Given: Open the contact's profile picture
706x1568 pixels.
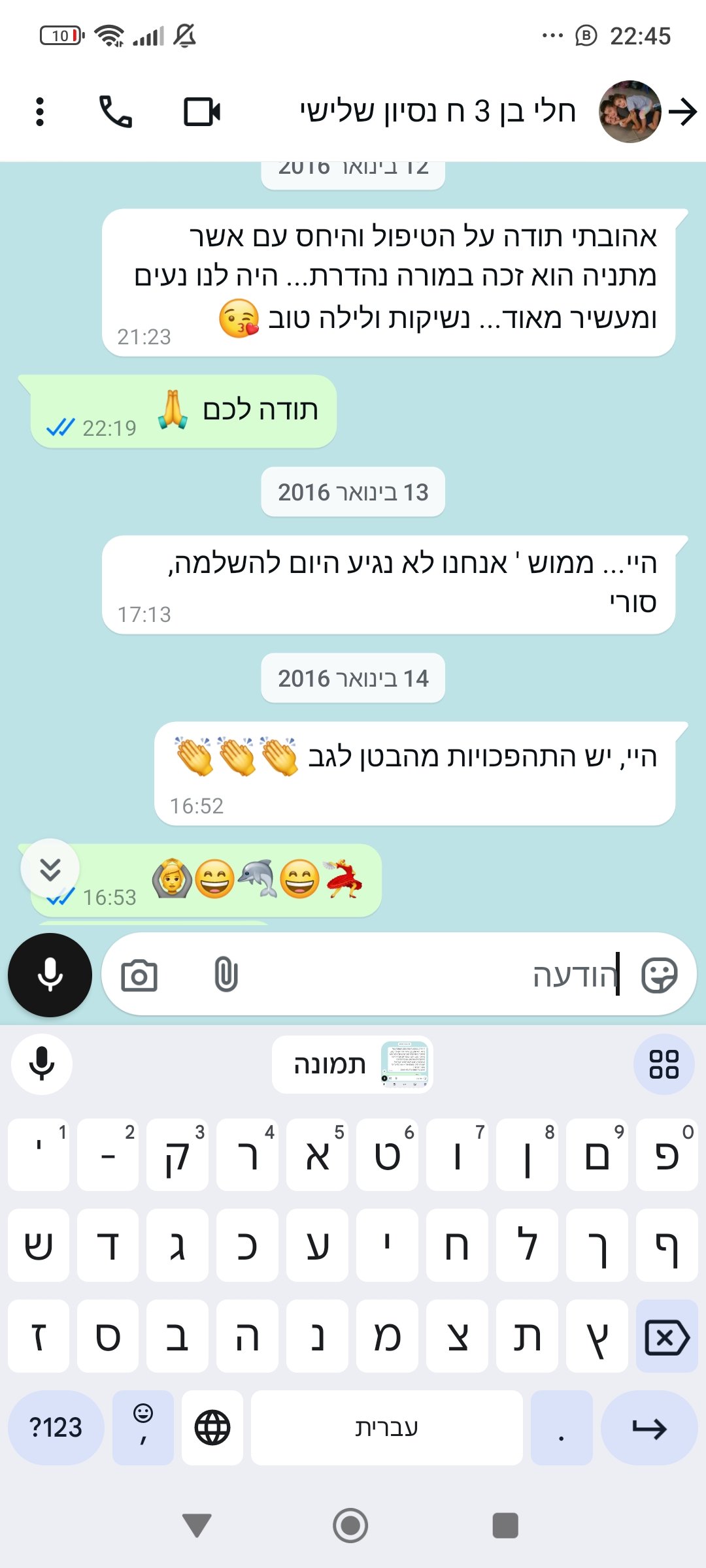Looking at the screenshot, I should tap(630, 112).
